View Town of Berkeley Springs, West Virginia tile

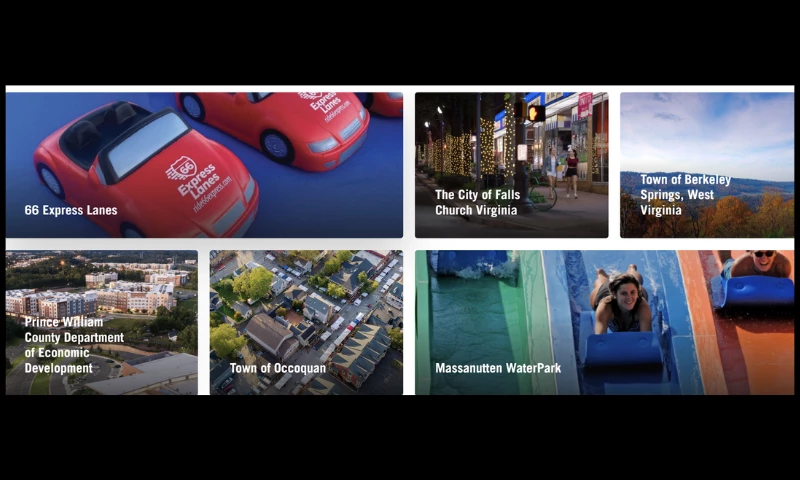[x=706, y=165]
